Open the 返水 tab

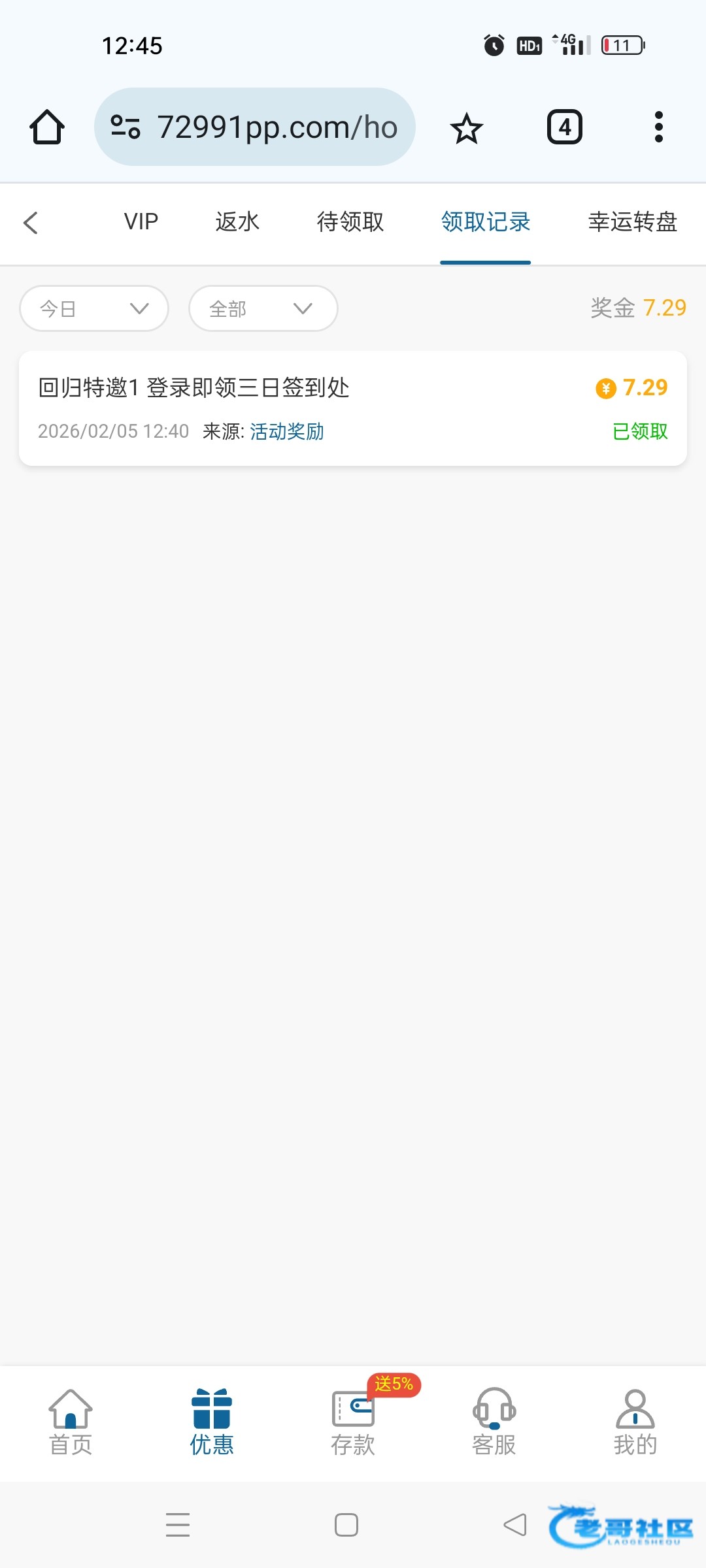click(x=237, y=222)
